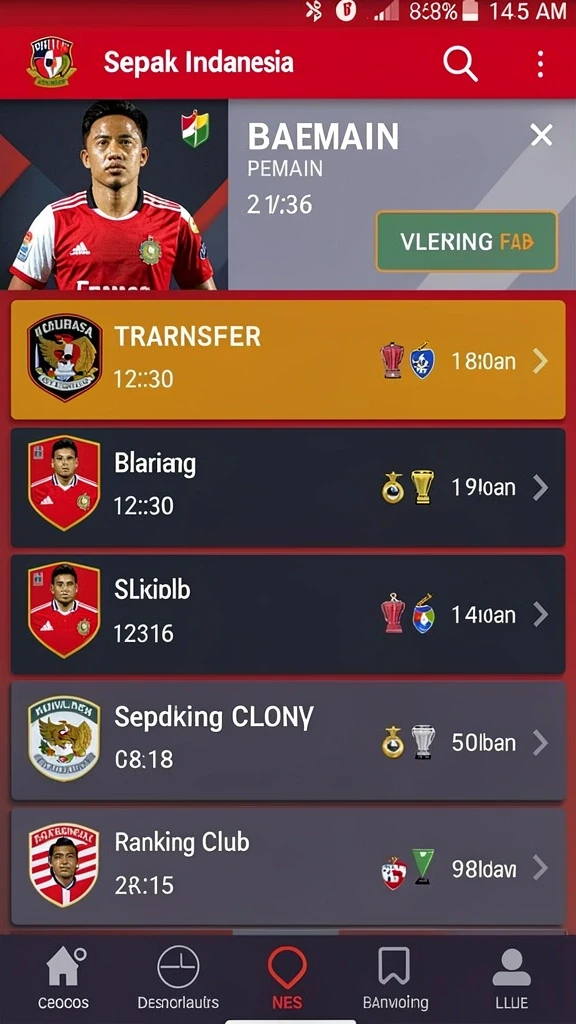
Task: Open the Sepdking CLONY row
Action: coord(288,741)
